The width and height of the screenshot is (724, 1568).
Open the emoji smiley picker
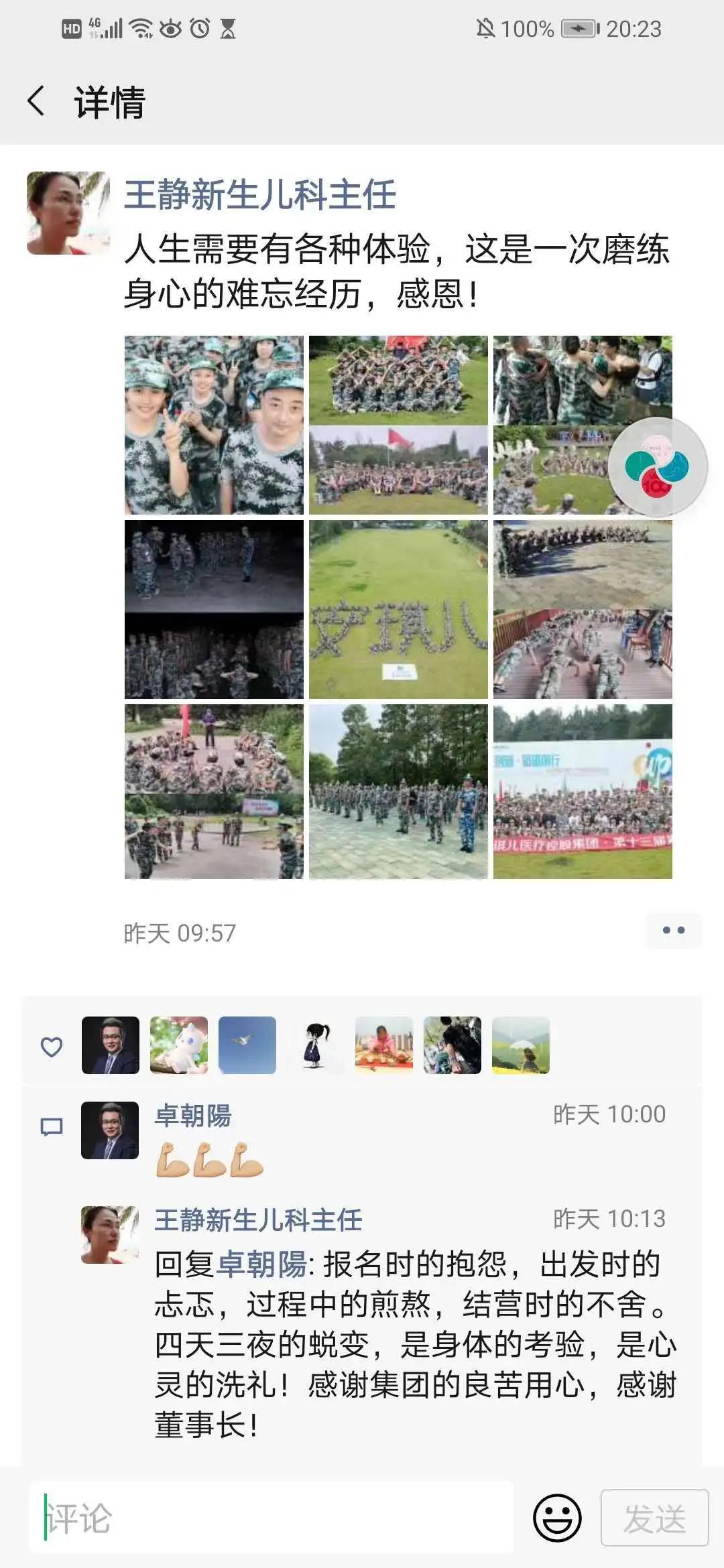(556, 1518)
